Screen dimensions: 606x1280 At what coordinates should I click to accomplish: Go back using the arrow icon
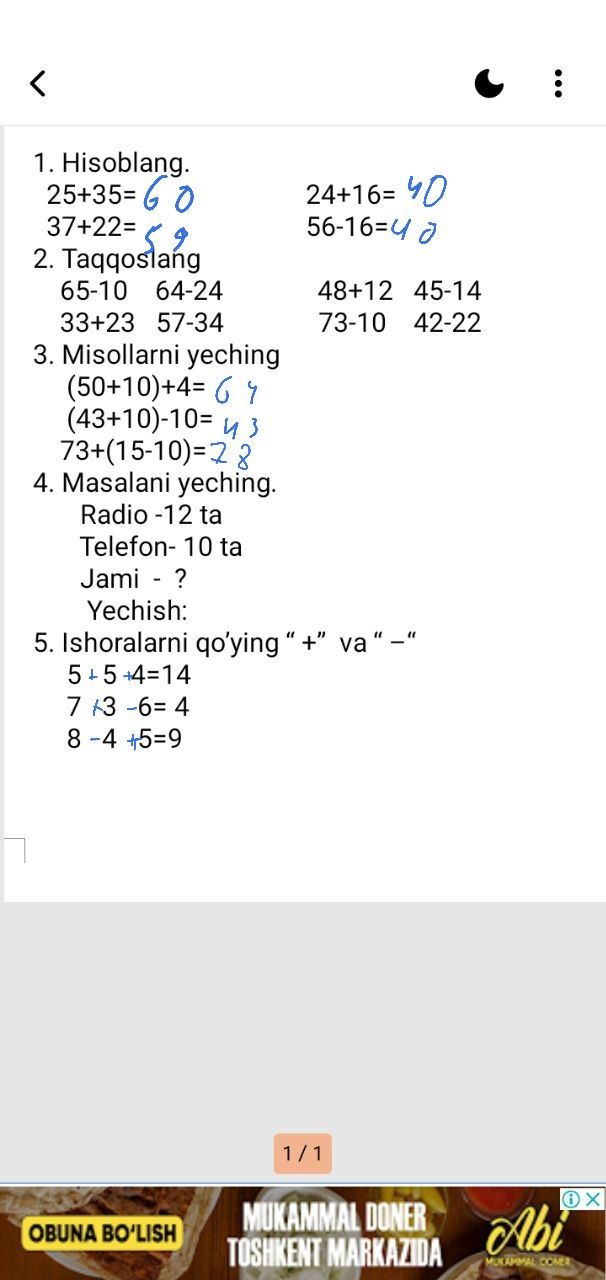pos(38,83)
